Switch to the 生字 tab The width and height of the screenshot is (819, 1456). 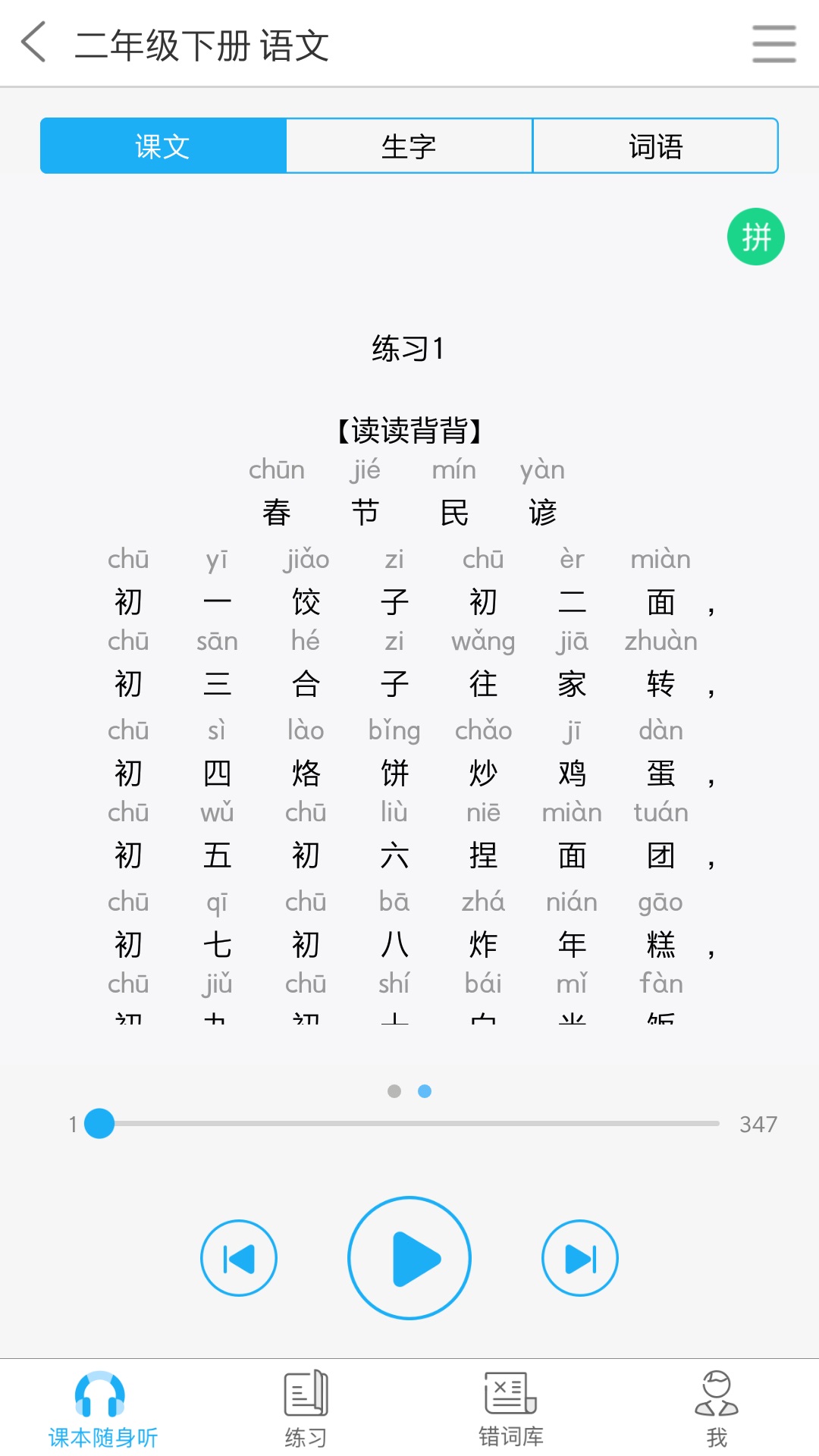[409, 146]
